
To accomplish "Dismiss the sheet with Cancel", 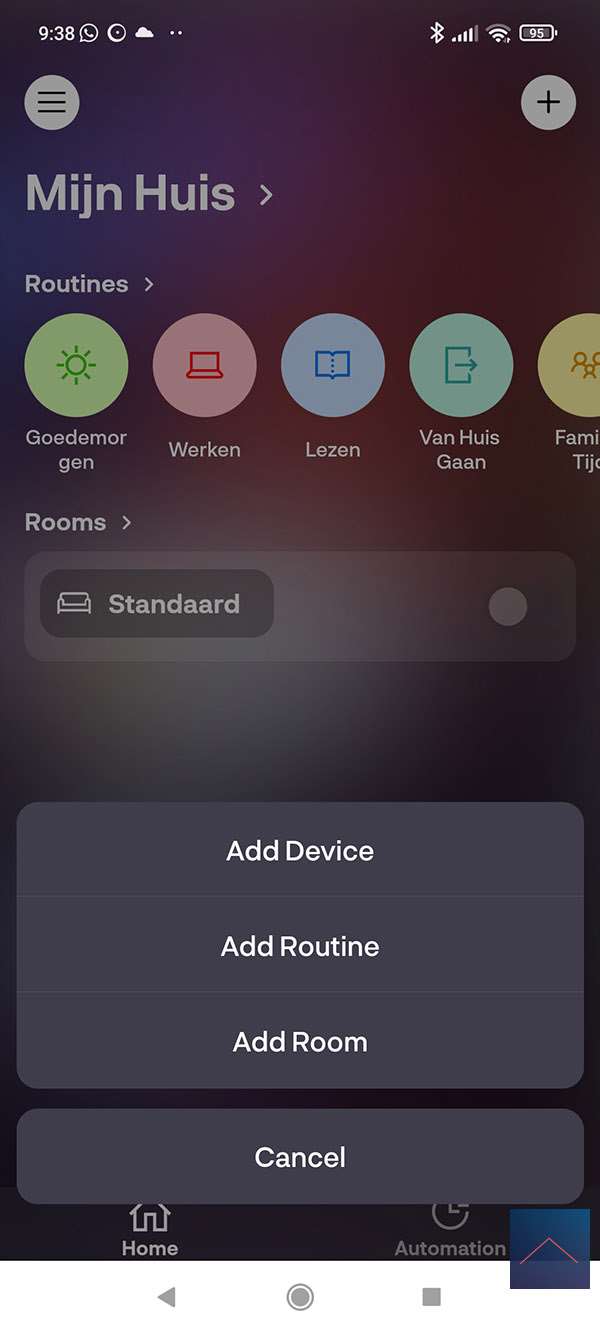I will click(300, 1157).
